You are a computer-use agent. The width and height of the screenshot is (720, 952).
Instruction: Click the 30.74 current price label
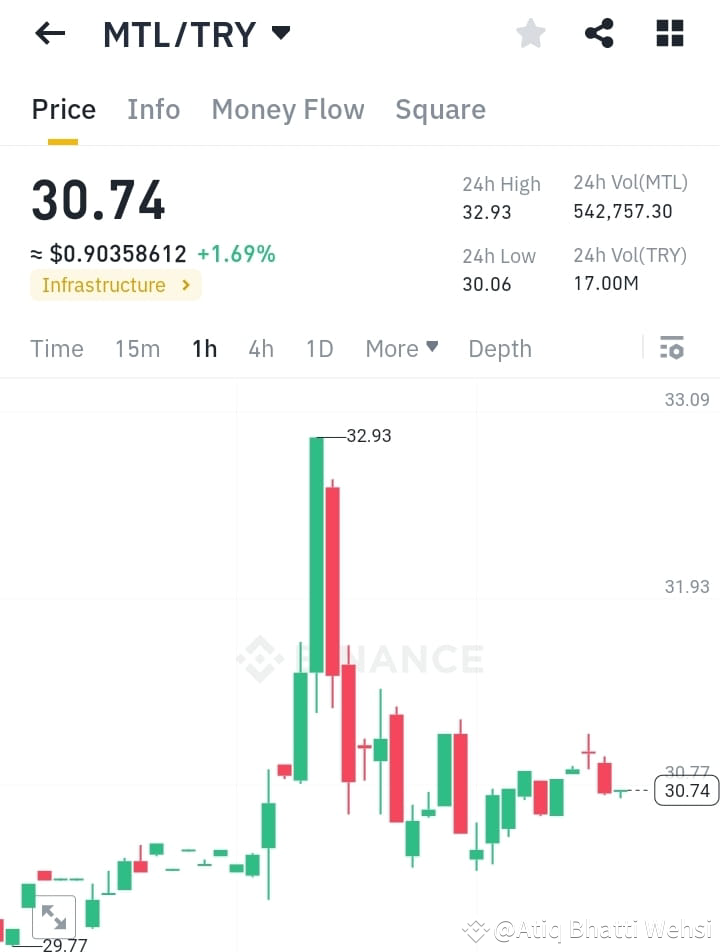tap(686, 790)
